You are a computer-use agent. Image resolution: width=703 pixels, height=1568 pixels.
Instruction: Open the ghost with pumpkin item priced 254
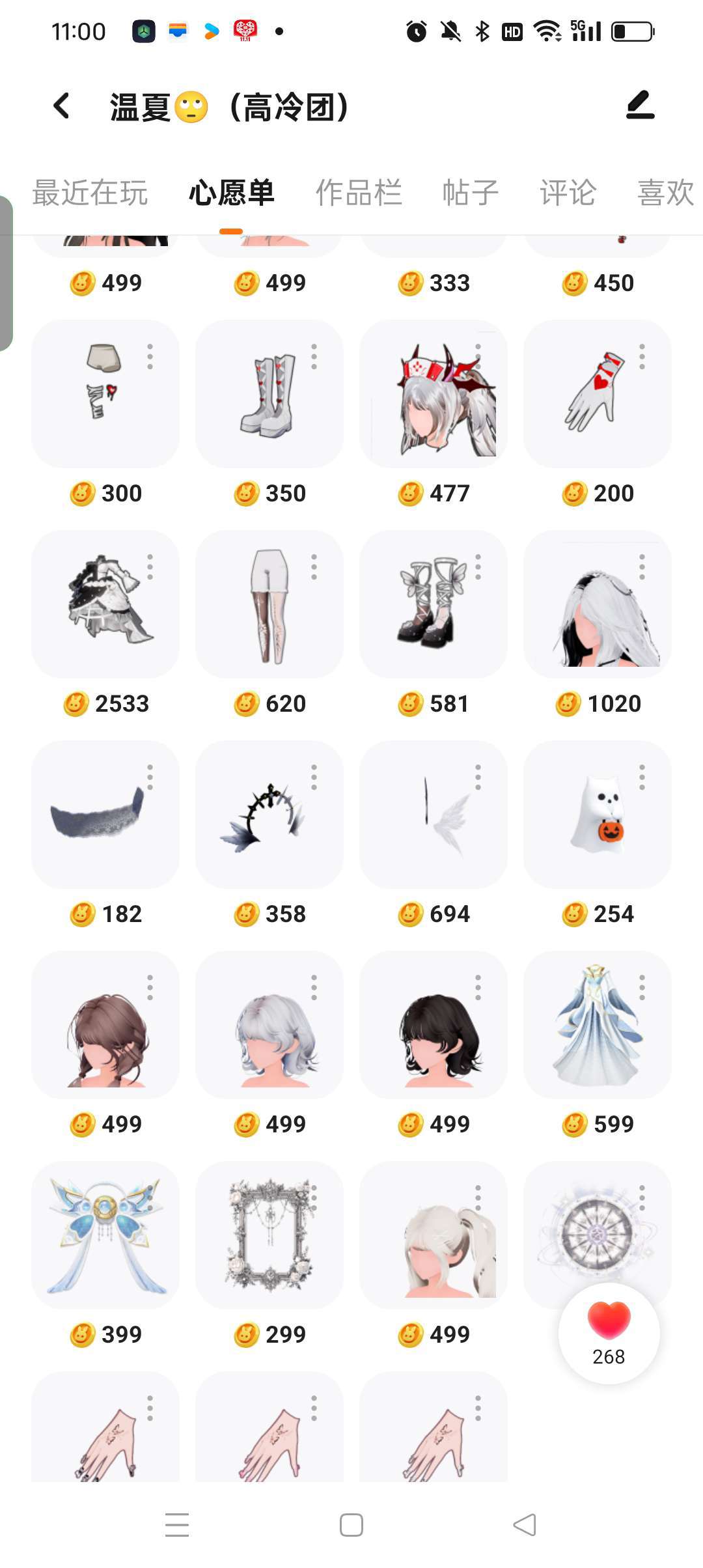pos(597,815)
